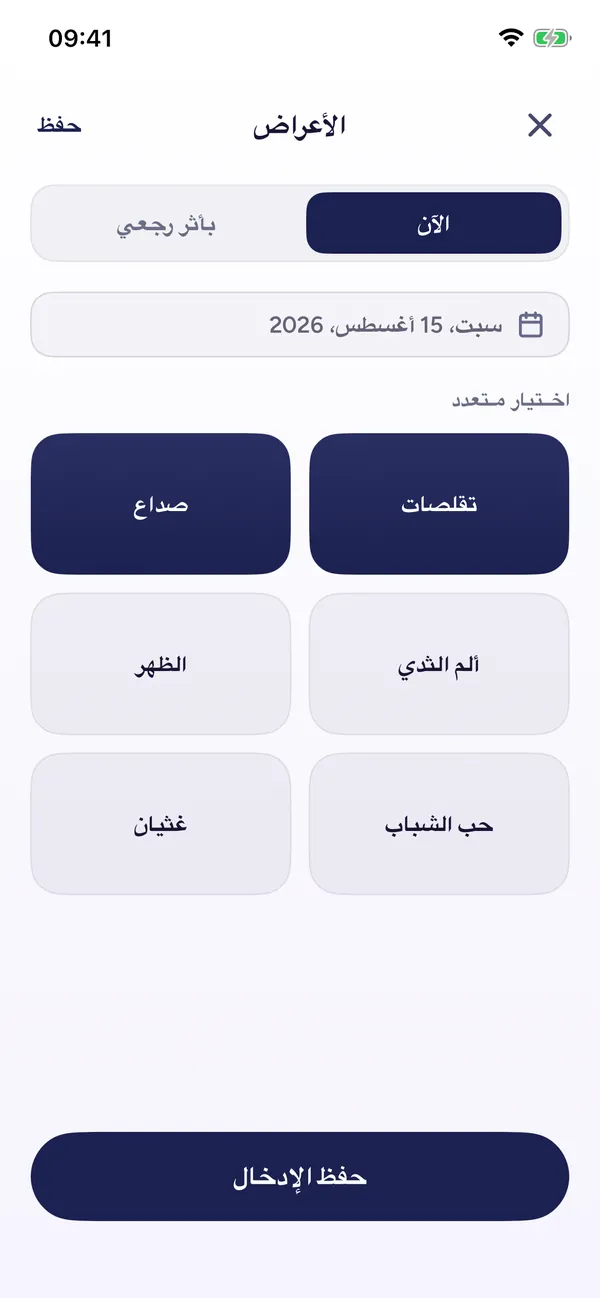Select the ألم الثدي symptom

[439, 664]
